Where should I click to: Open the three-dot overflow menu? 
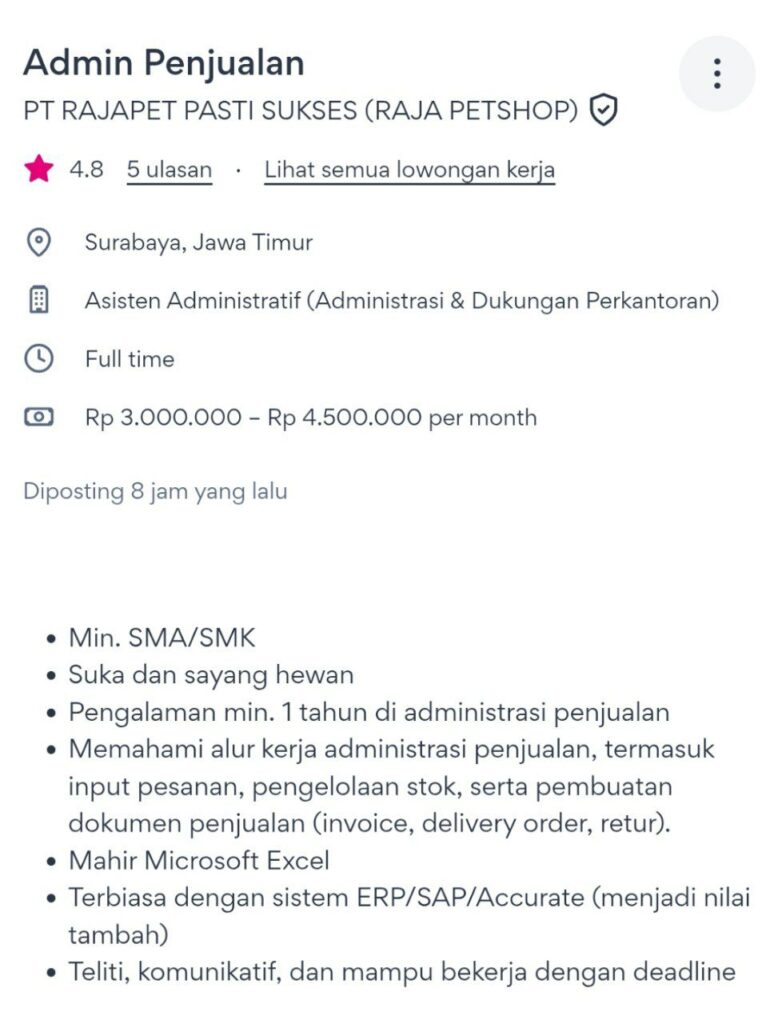click(716, 73)
